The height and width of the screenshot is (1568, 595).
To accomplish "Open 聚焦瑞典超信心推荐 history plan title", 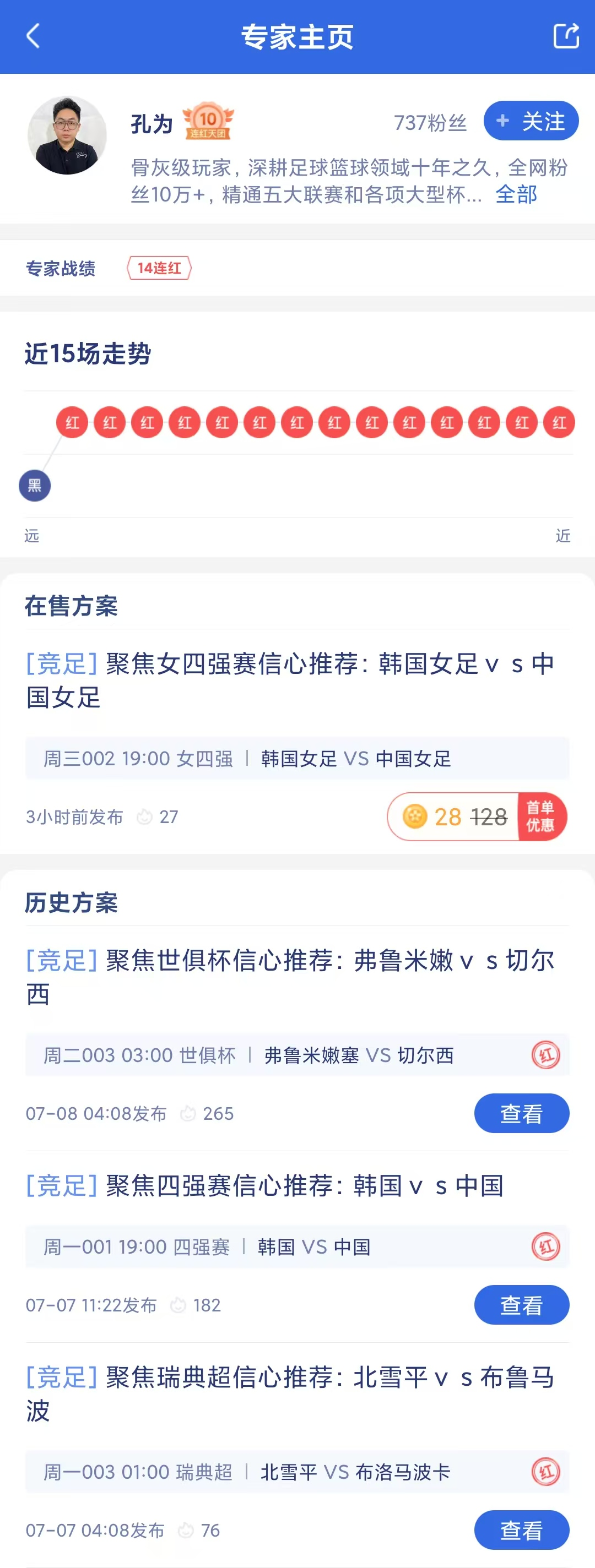I will [x=290, y=1393].
